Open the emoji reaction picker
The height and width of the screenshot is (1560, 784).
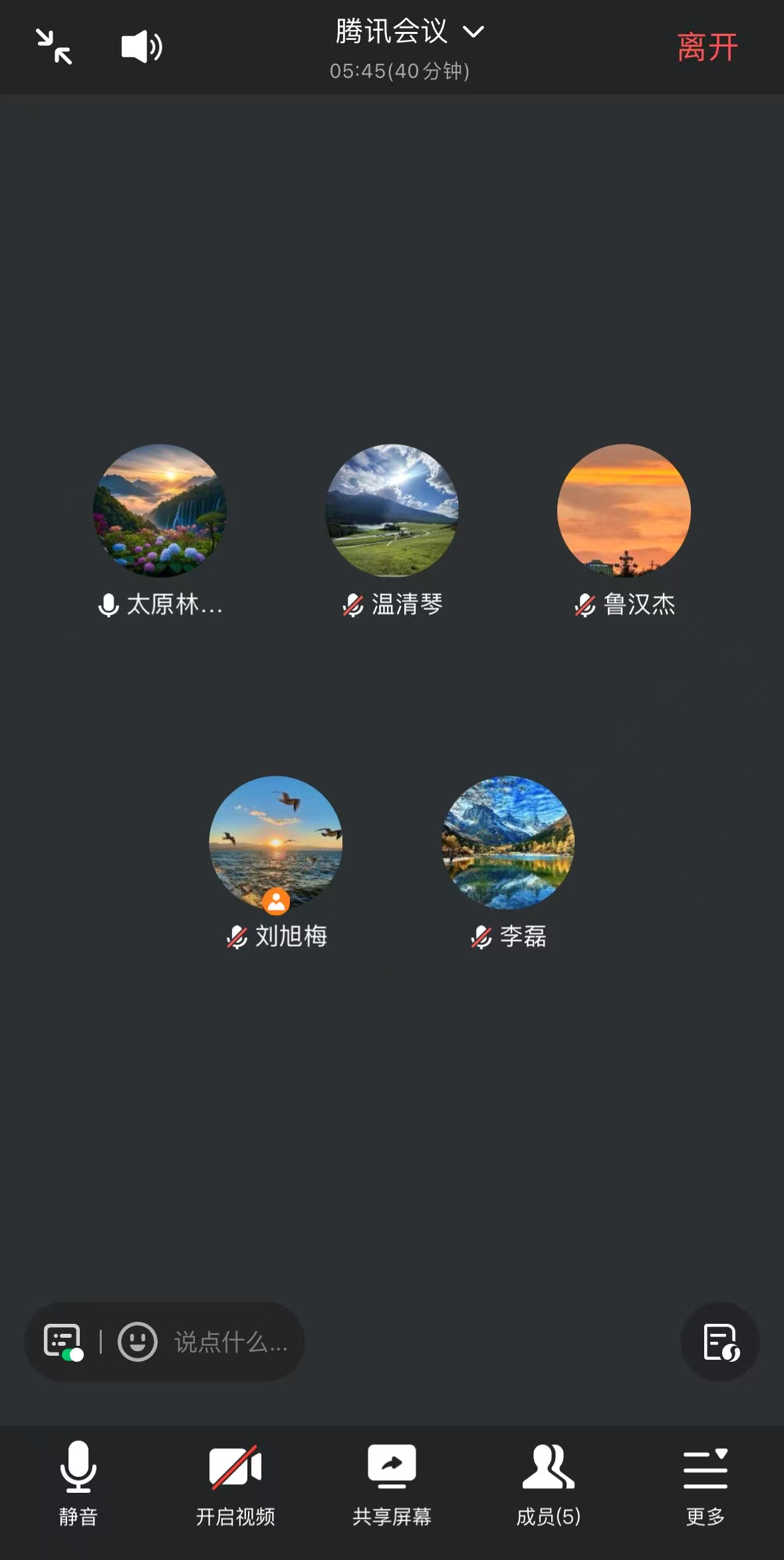coord(138,1342)
